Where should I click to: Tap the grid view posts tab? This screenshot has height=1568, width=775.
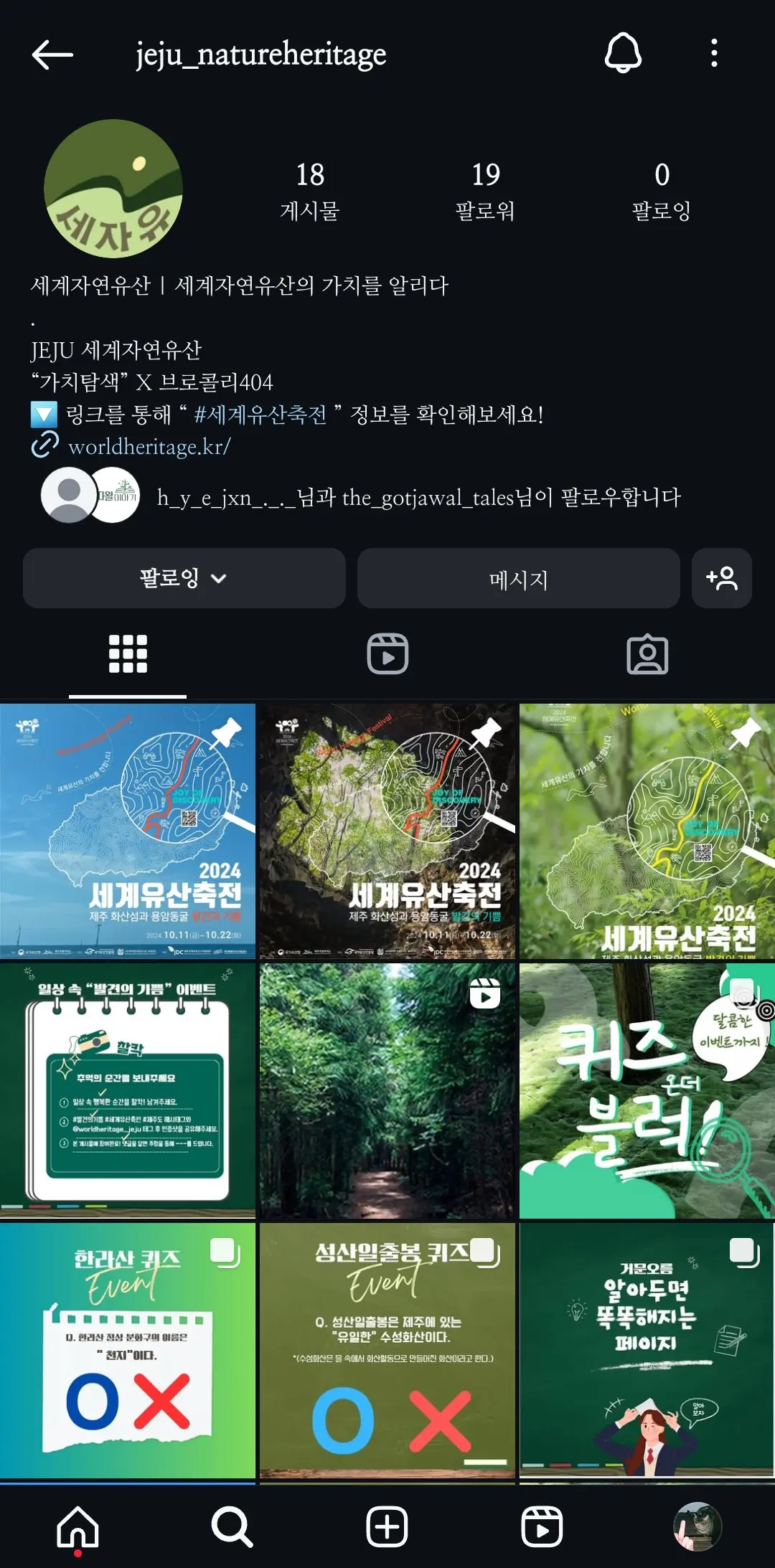pyautogui.click(x=127, y=653)
